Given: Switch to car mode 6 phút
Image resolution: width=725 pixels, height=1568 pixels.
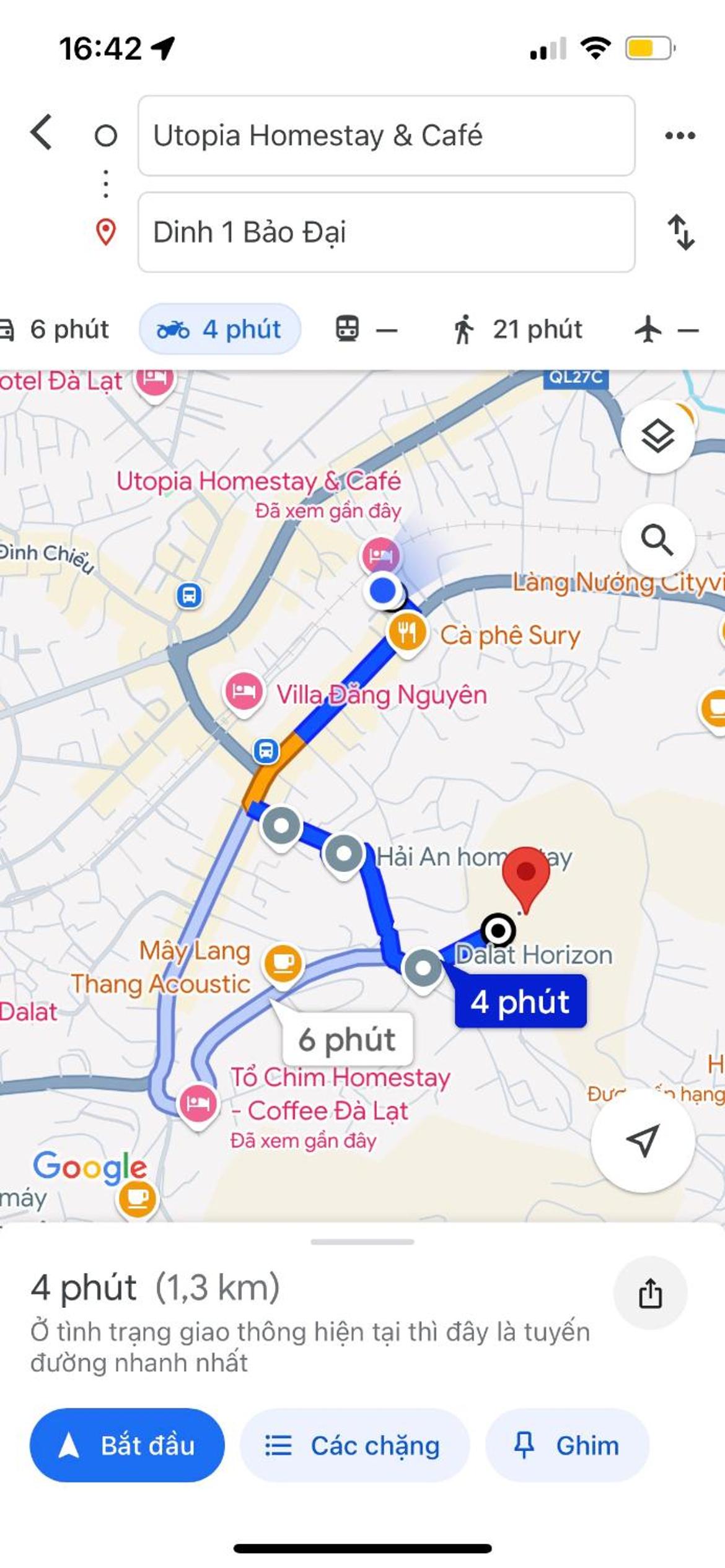Looking at the screenshot, I should tap(59, 329).
